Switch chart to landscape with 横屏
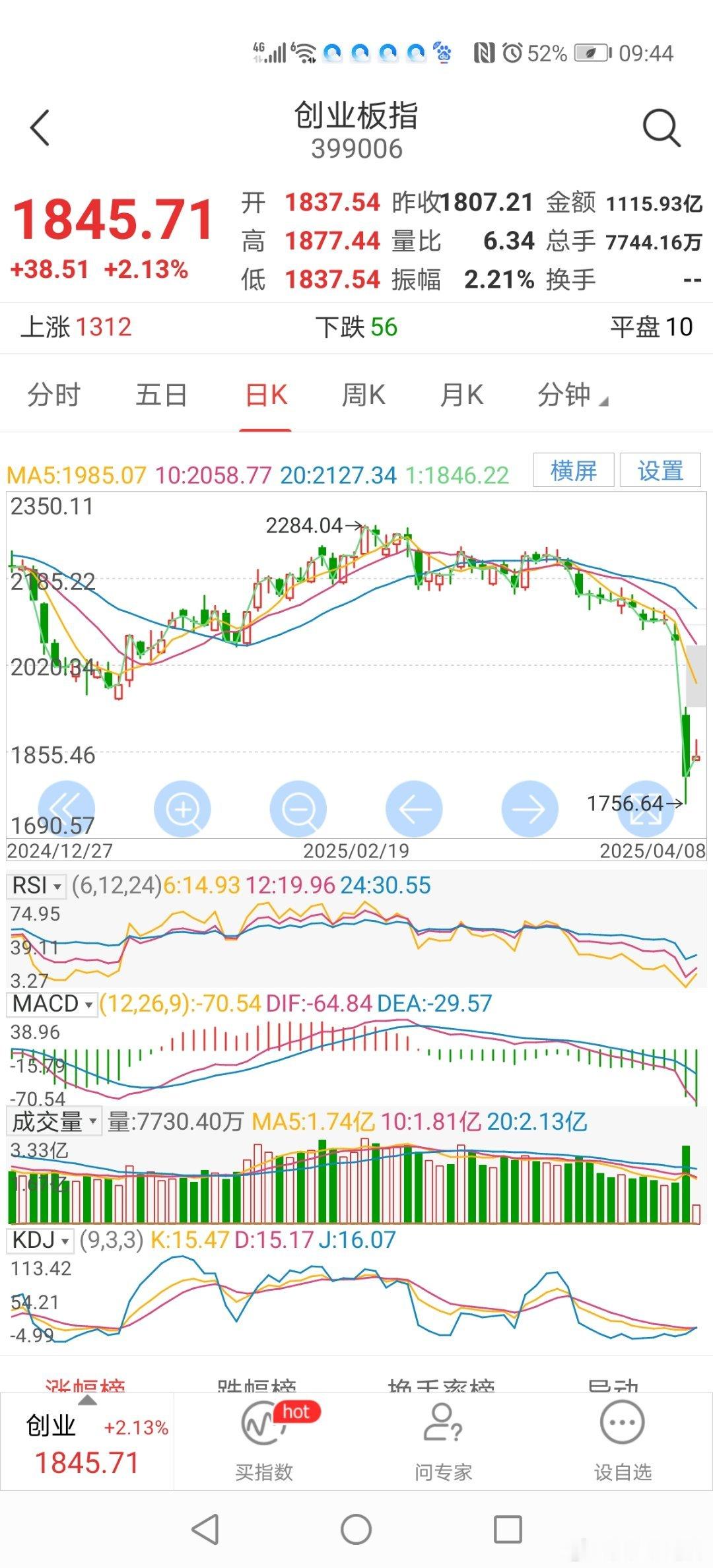Image resolution: width=713 pixels, height=1568 pixels. [573, 471]
